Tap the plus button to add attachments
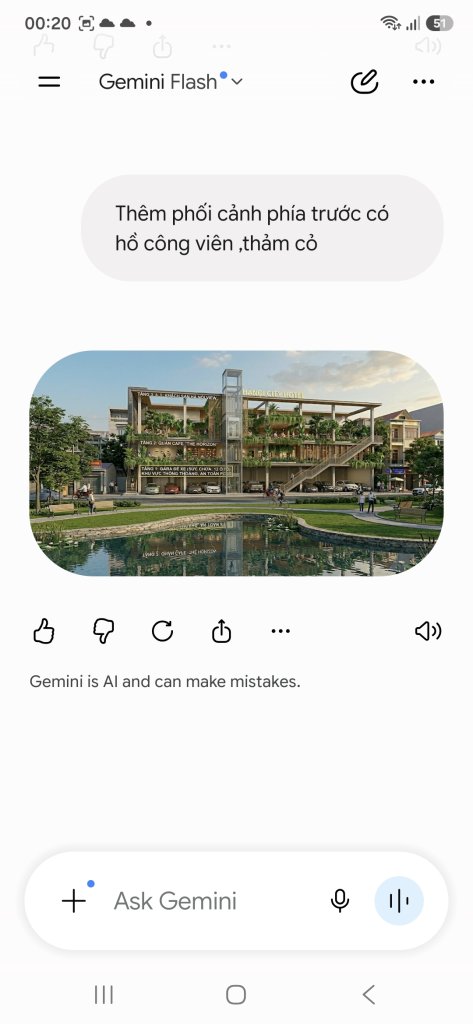 [74, 901]
